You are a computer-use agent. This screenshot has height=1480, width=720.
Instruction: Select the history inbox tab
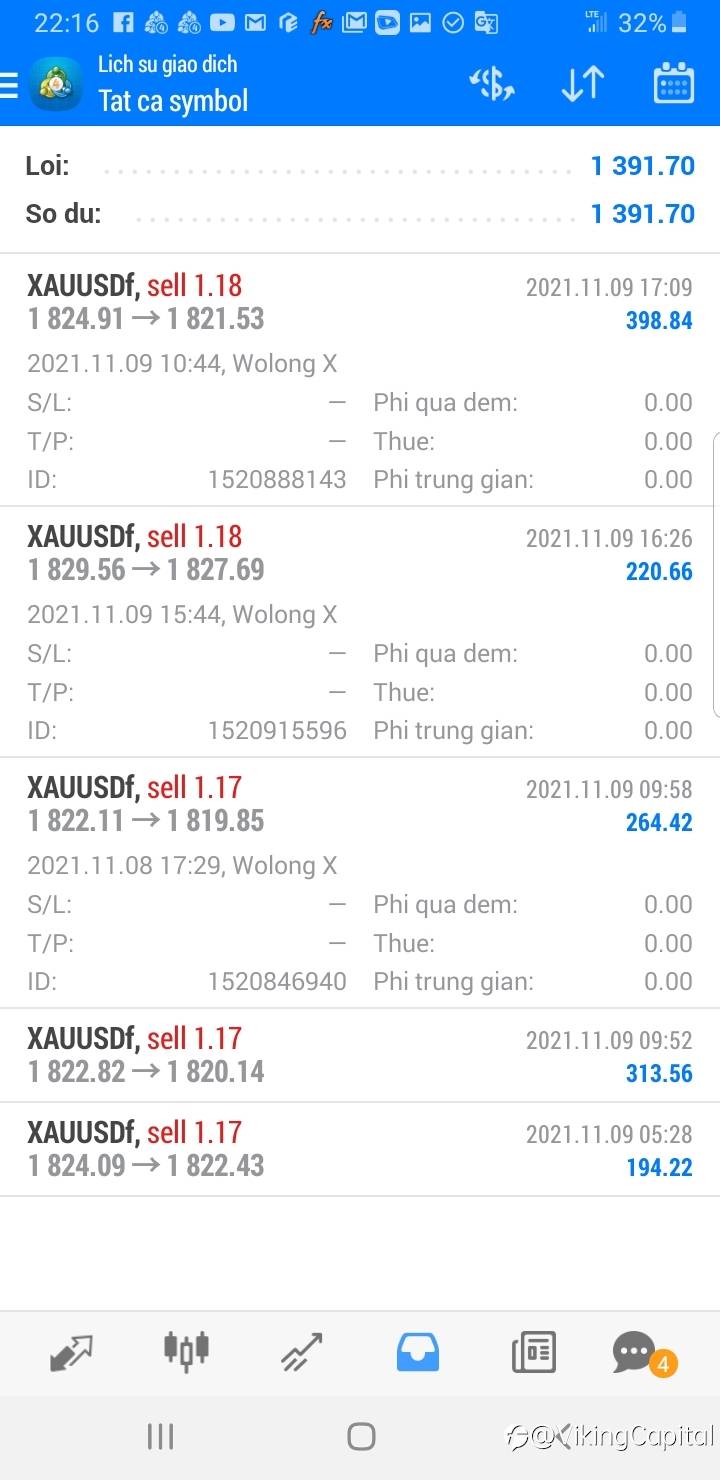tap(418, 1353)
